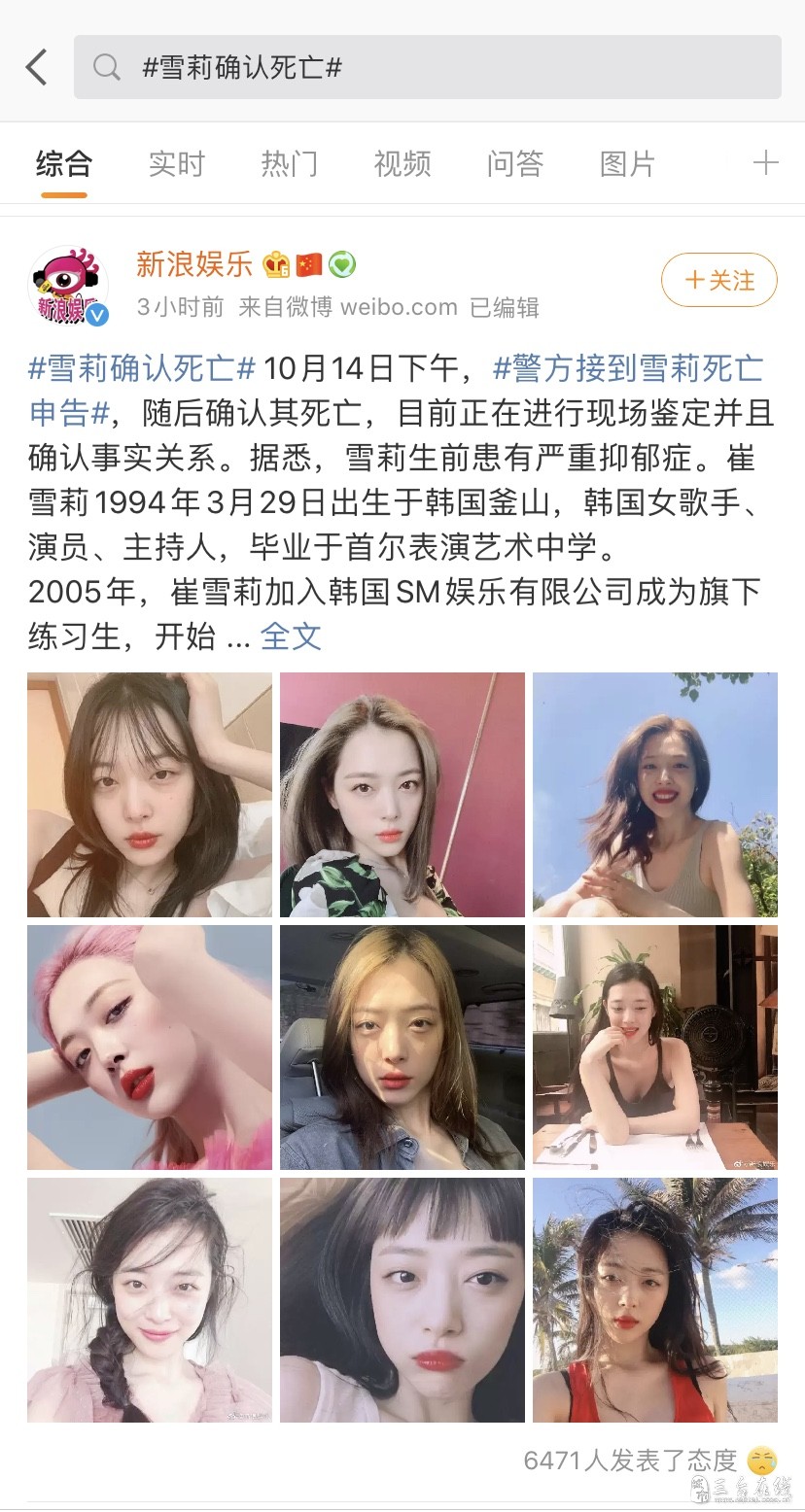Go back with the top-left arrow

(37, 67)
